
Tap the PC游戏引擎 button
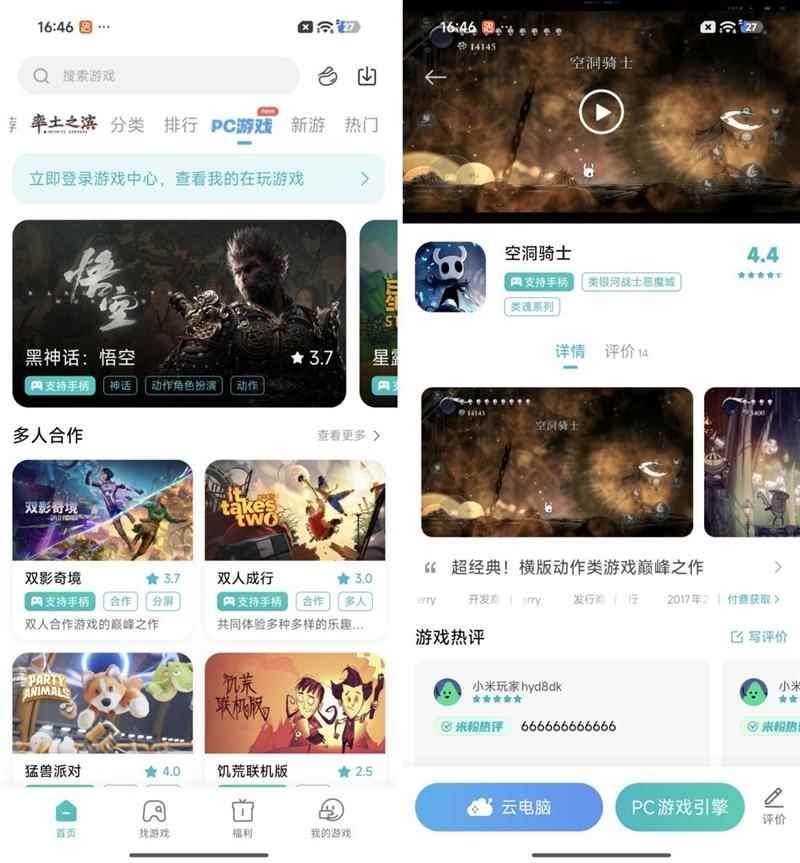pos(680,806)
